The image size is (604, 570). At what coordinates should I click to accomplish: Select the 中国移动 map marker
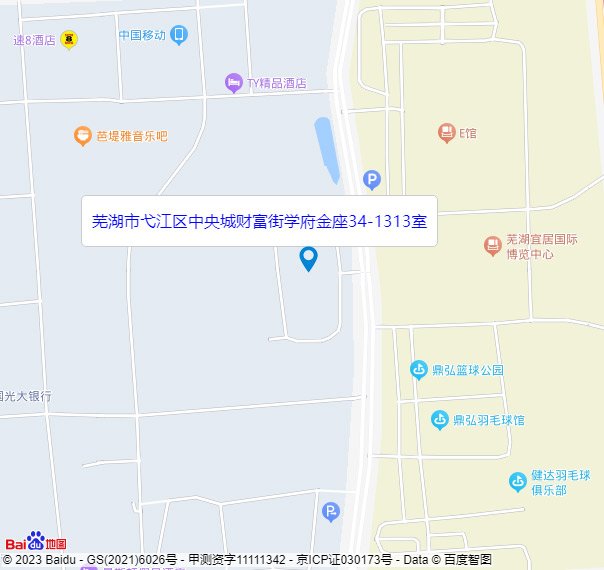(x=179, y=36)
